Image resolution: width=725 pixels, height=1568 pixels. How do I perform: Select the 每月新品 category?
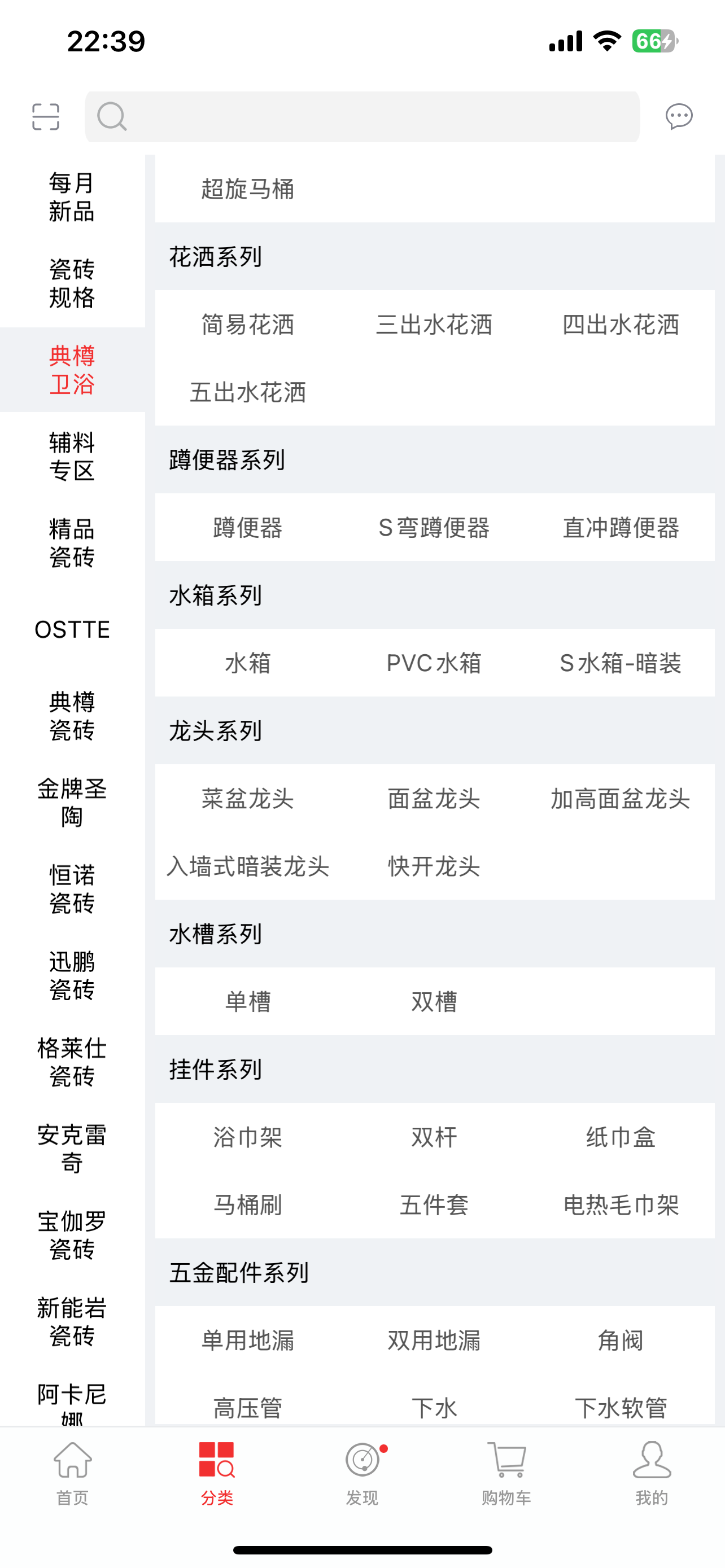coord(72,196)
